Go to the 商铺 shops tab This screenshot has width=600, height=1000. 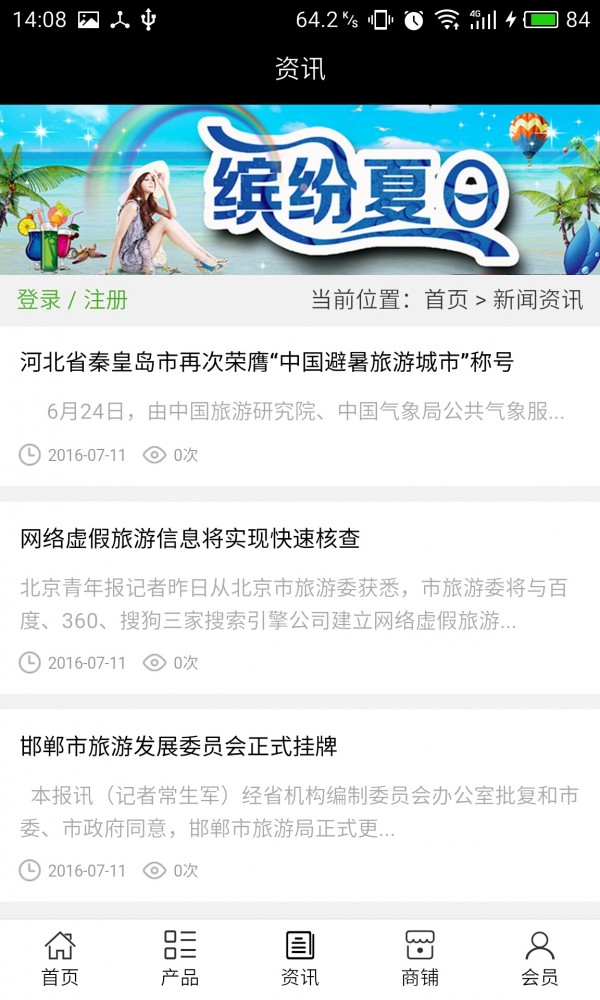(x=420, y=958)
